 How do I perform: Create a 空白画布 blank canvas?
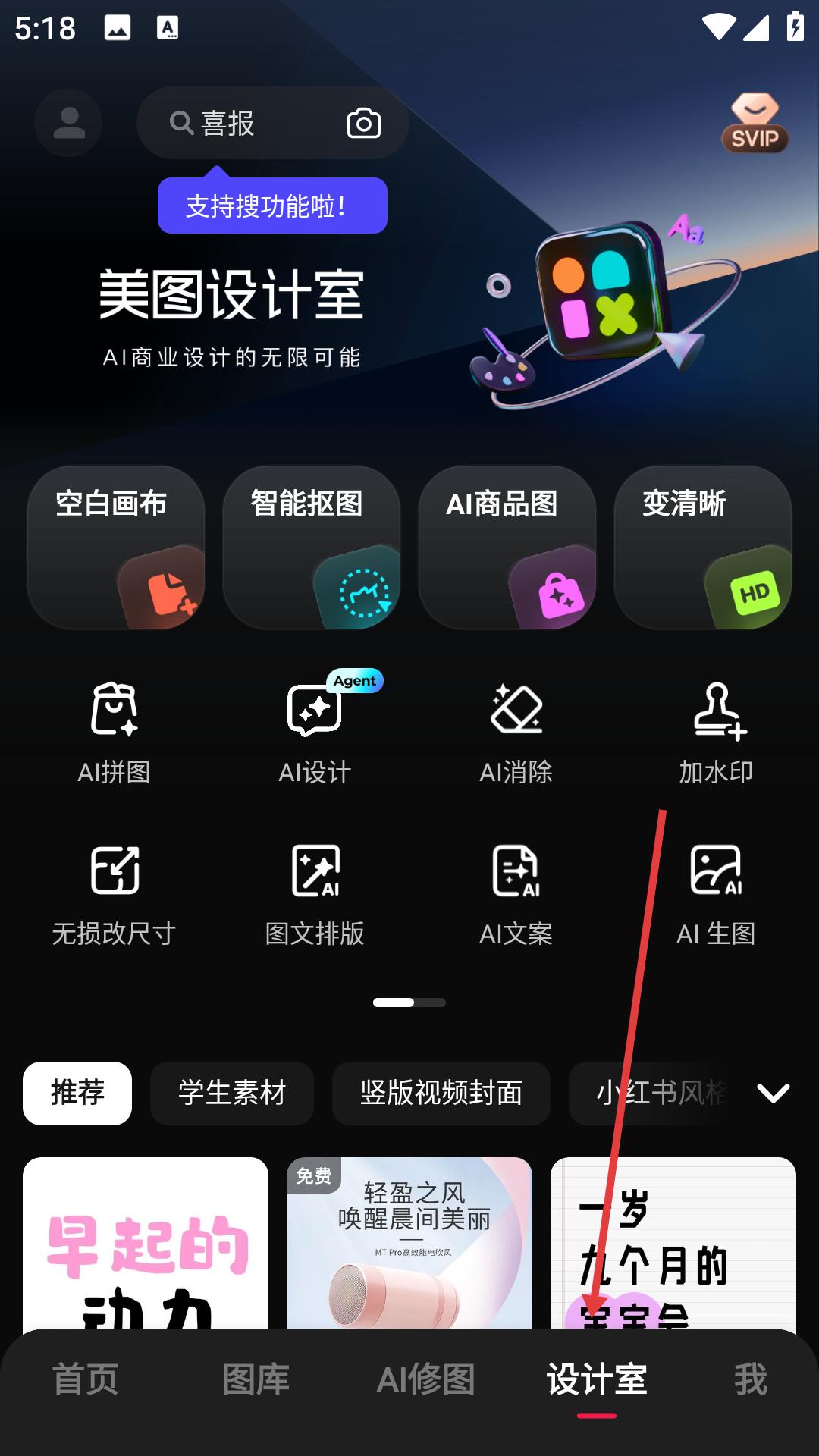(116, 548)
